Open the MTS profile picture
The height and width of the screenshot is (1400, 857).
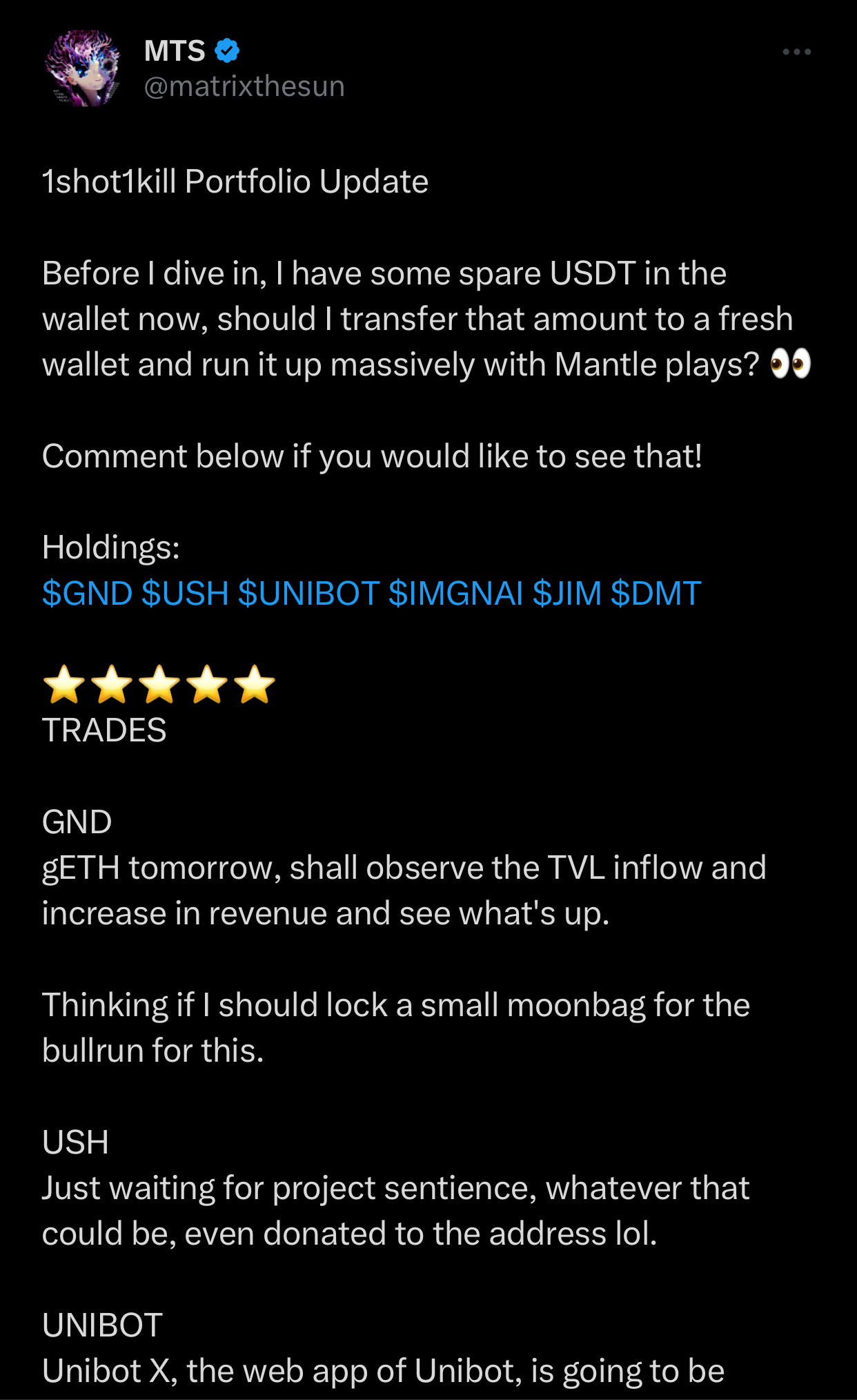pos(82,68)
